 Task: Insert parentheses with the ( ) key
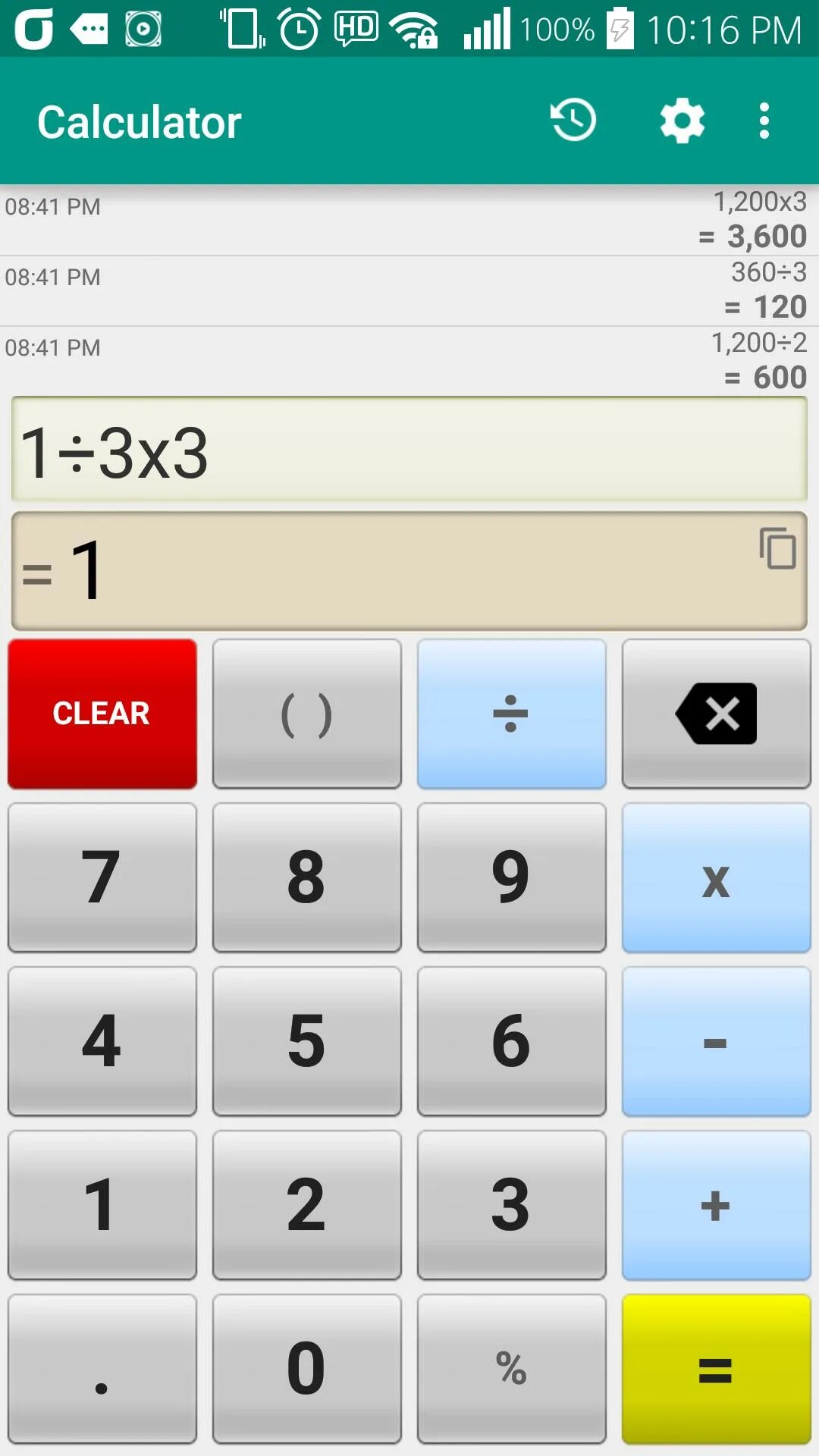(x=307, y=714)
